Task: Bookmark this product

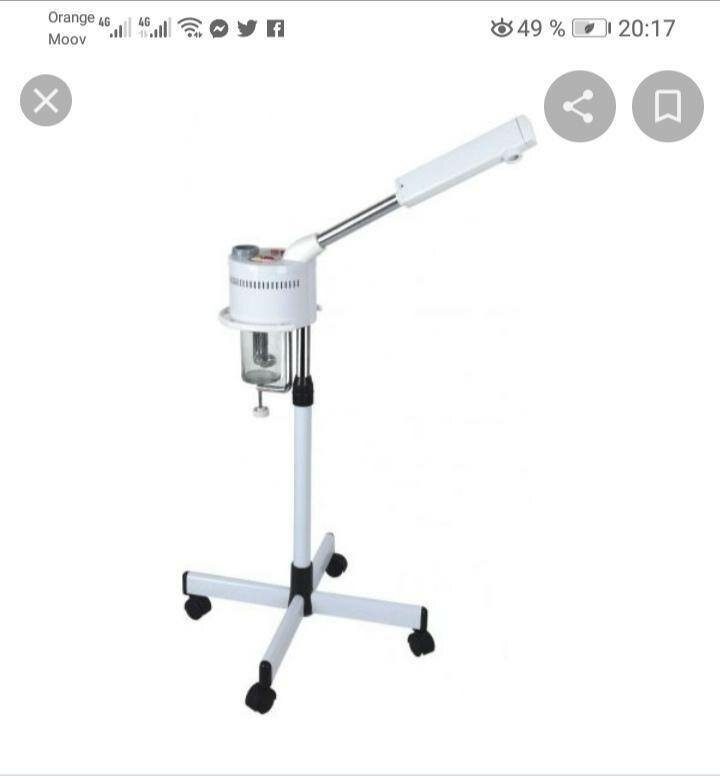Action: (x=667, y=106)
